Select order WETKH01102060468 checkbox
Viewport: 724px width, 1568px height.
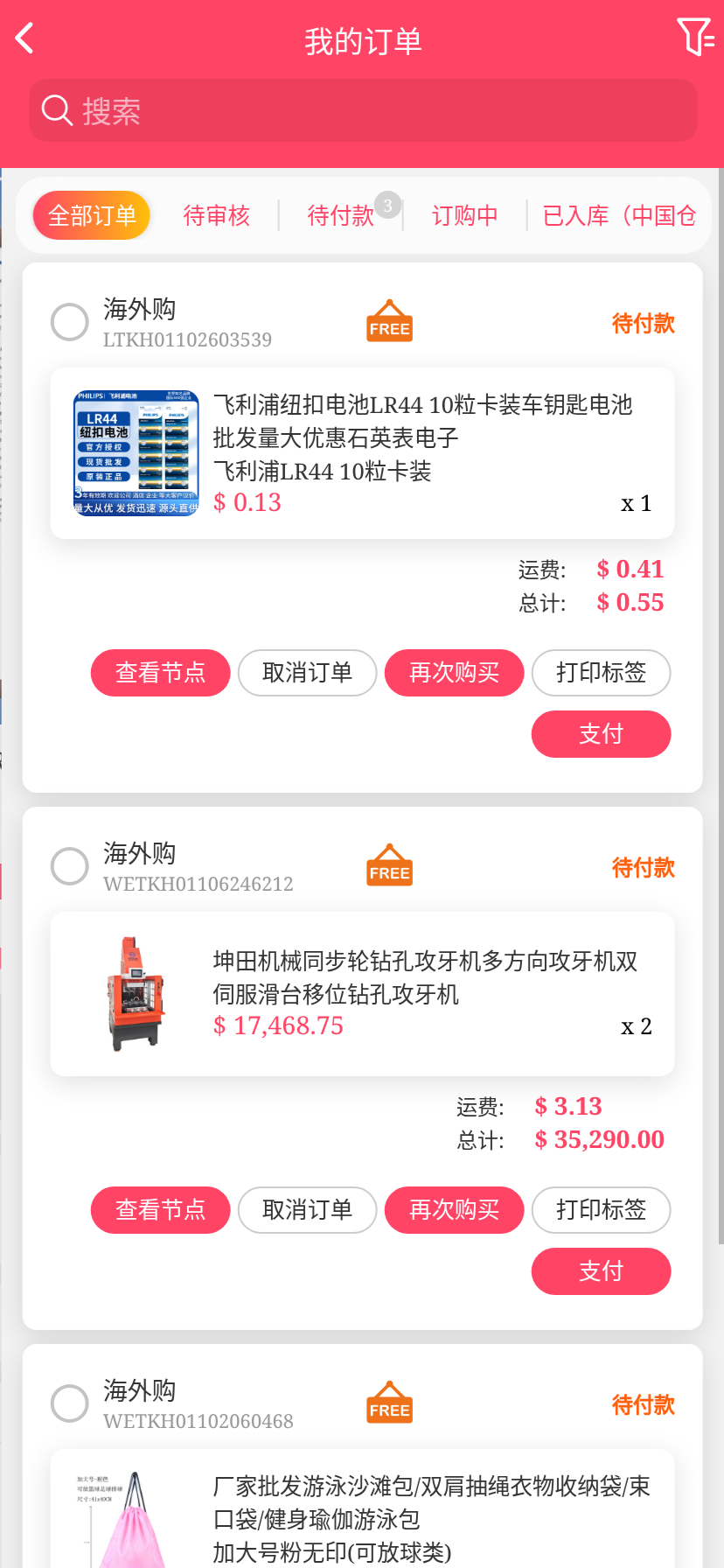(70, 1403)
